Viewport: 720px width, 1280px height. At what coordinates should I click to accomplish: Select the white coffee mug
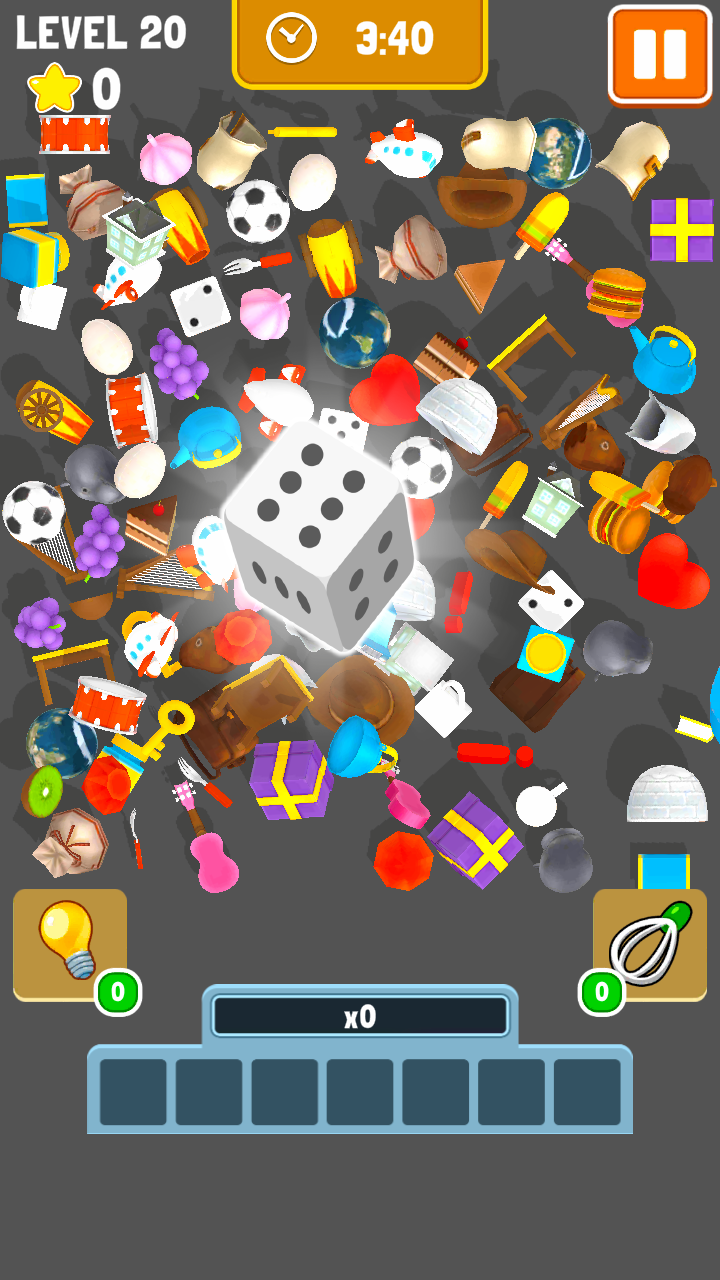click(538, 803)
